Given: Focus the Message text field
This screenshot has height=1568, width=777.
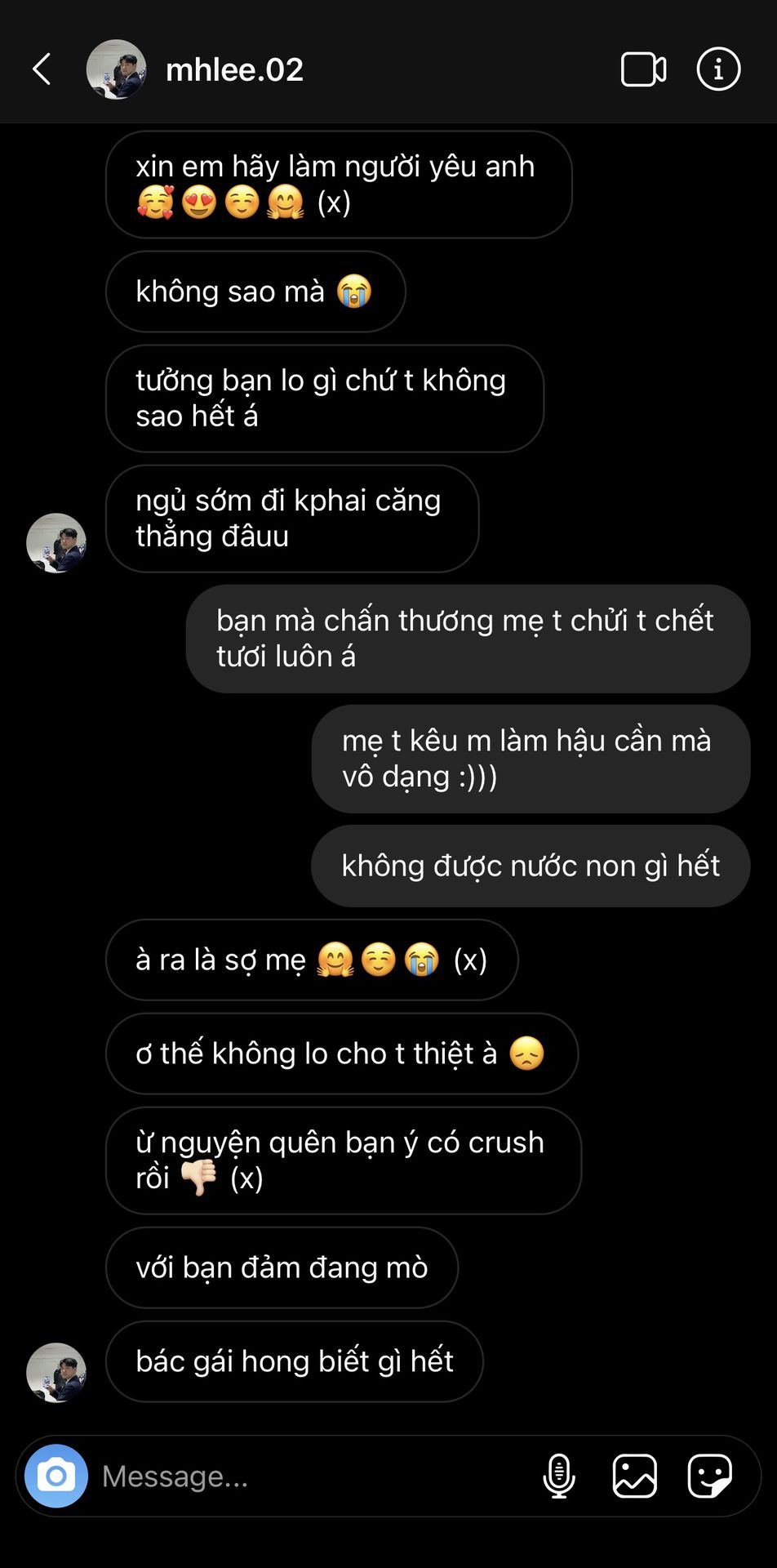Looking at the screenshot, I should 310,1476.
